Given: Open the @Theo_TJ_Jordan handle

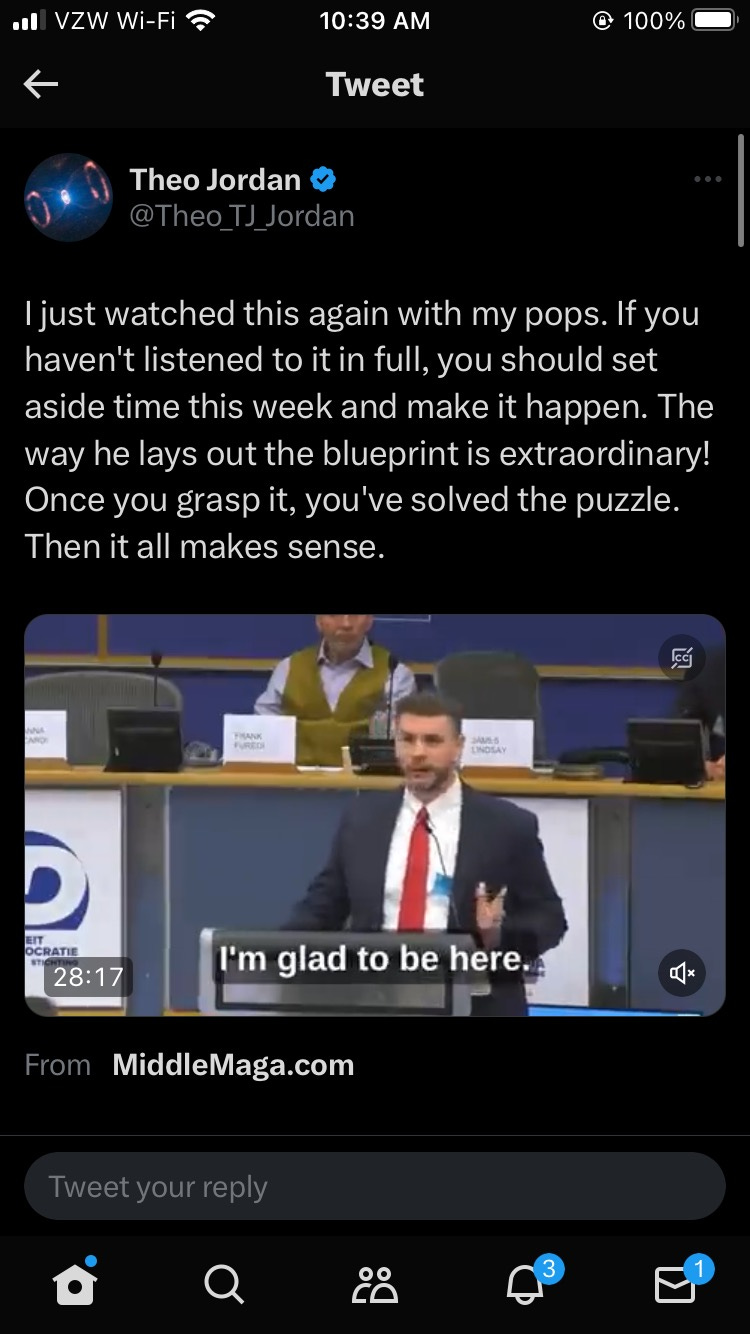Looking at the screenshot, I should (x=241, y=215).
